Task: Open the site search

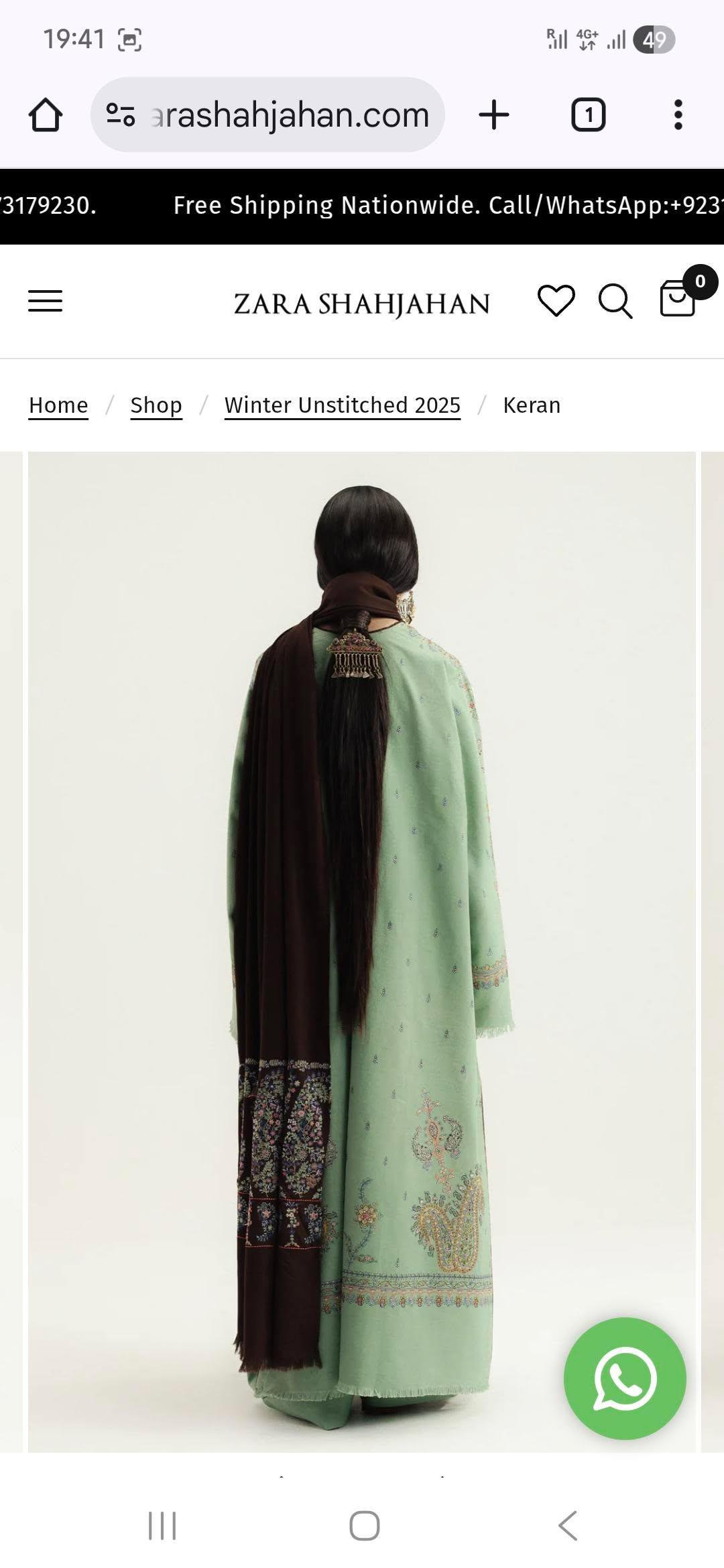Action: (615, 301)
